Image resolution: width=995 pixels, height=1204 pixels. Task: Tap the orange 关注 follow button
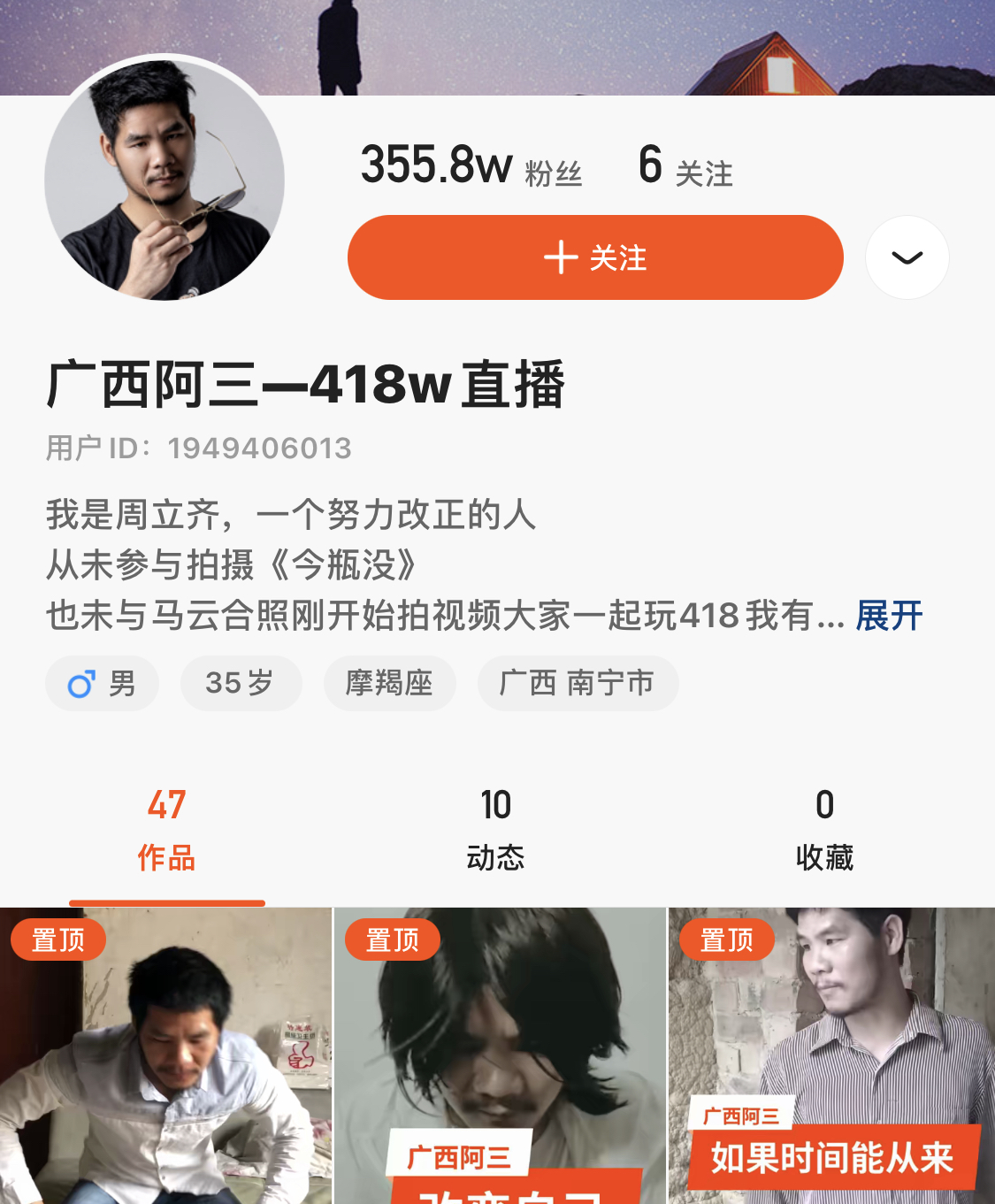[x=595, y=257]
